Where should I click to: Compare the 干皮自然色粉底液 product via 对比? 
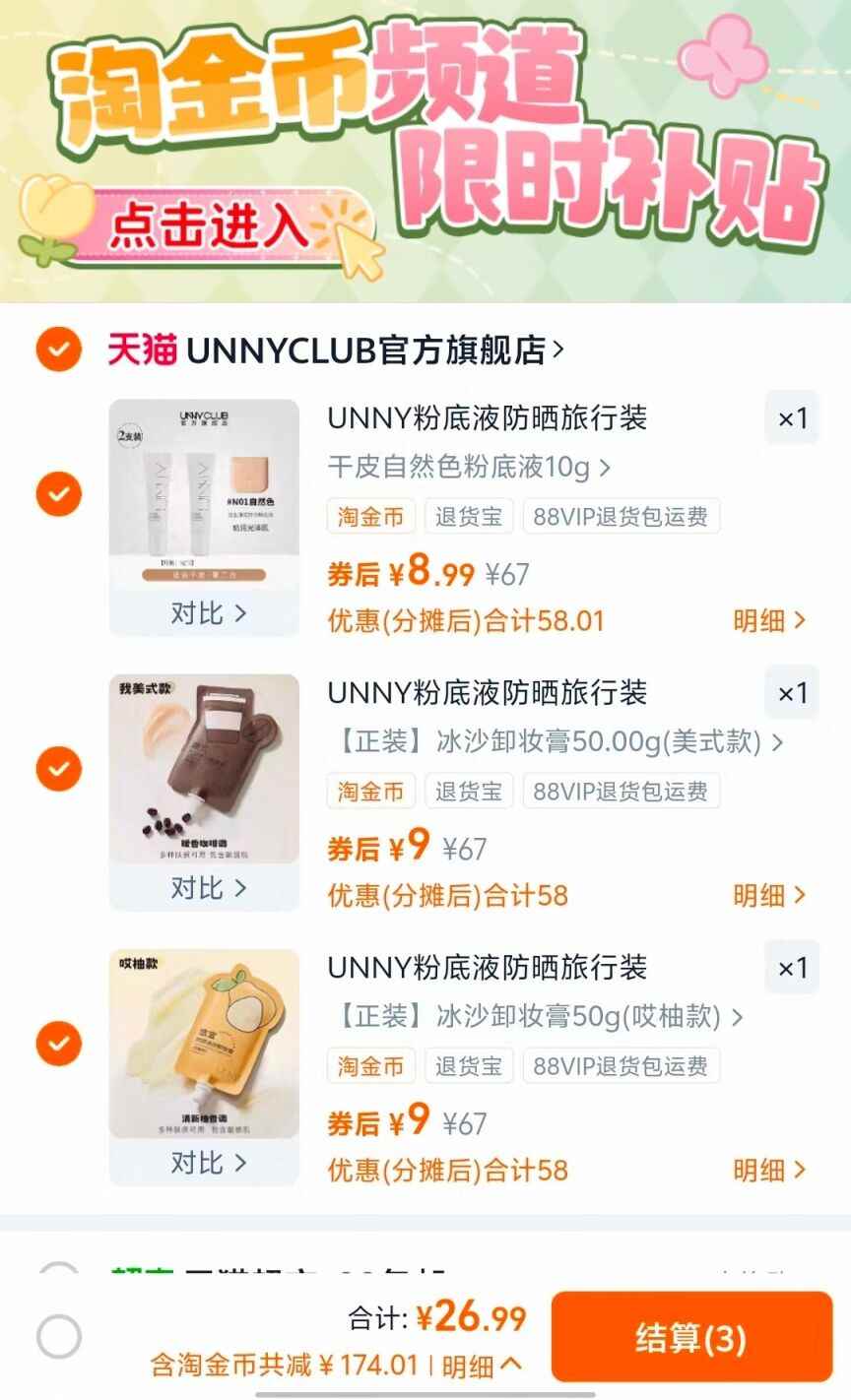tap(205, 613)
